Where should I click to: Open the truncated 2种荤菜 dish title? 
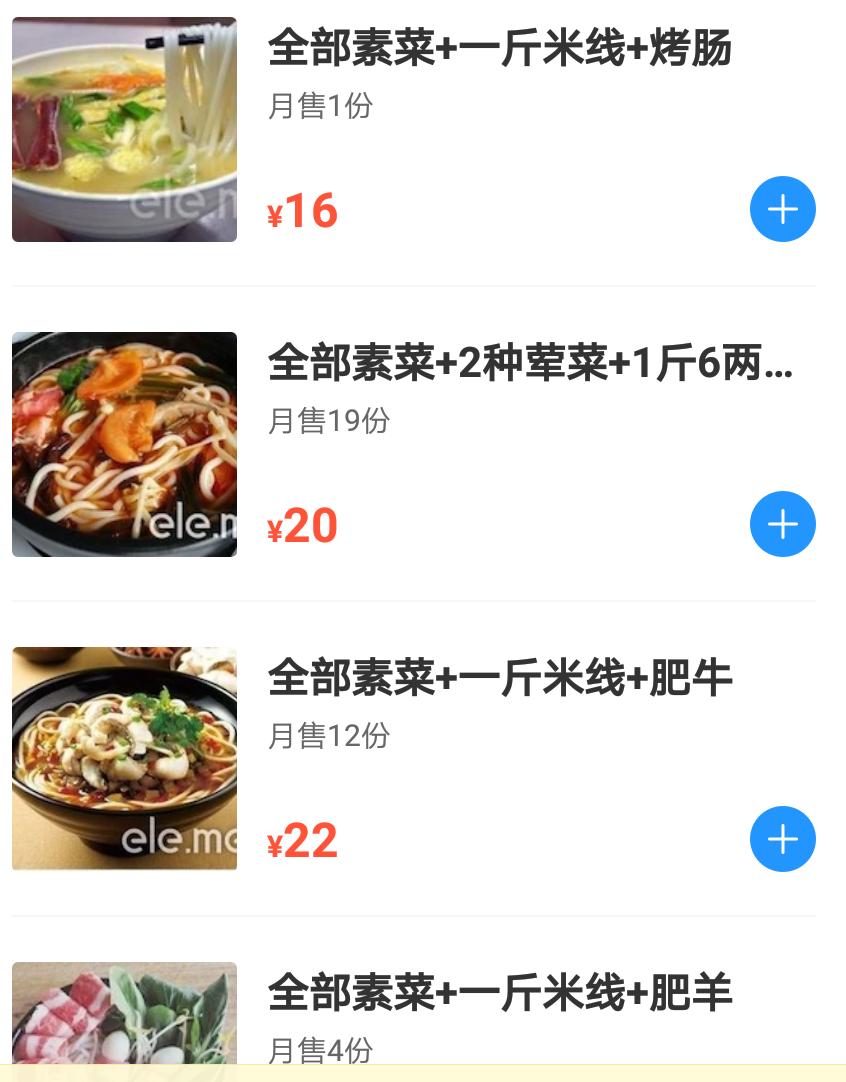coord(530,368)
